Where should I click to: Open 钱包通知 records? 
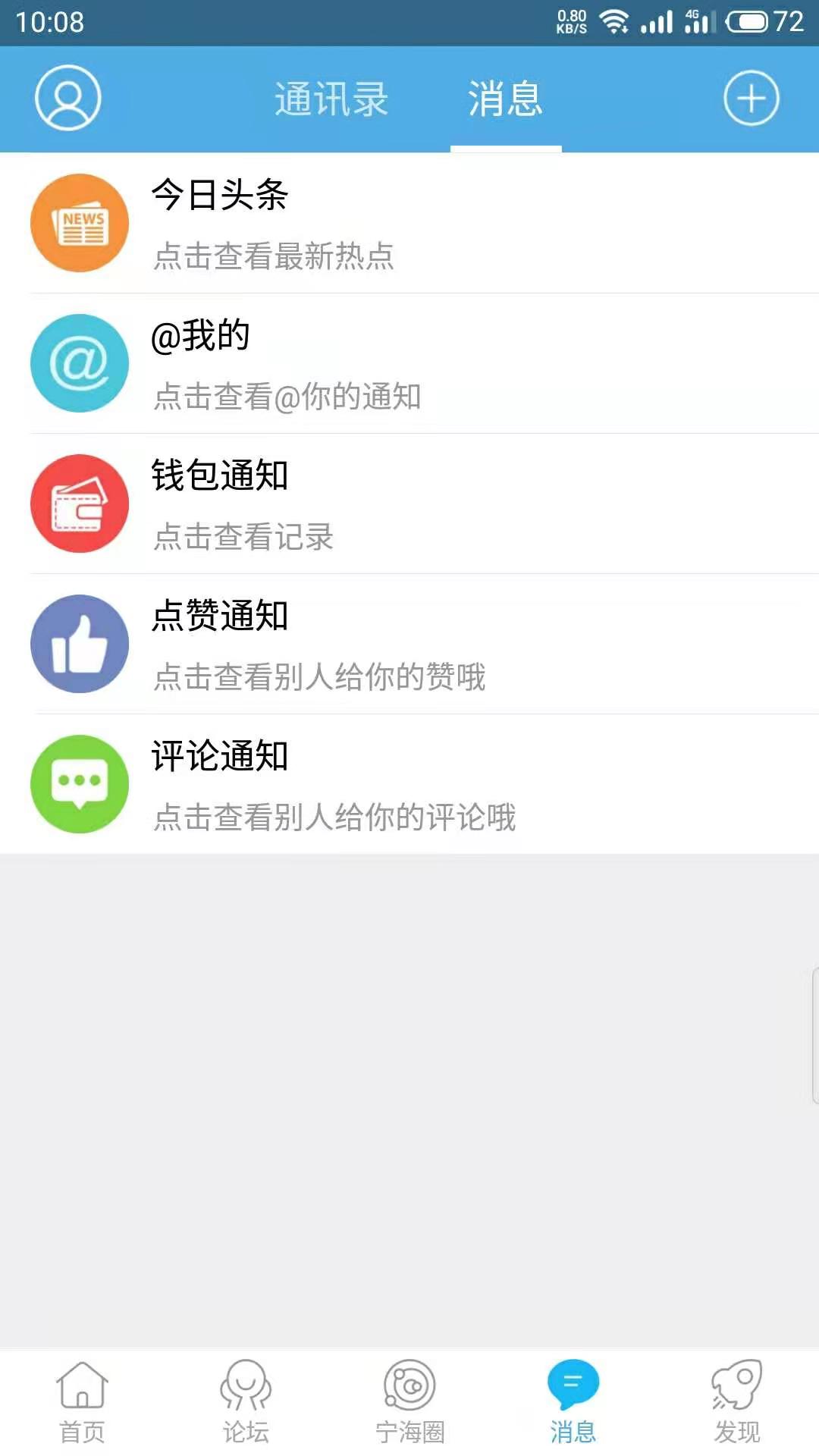[x=409, y=504]
